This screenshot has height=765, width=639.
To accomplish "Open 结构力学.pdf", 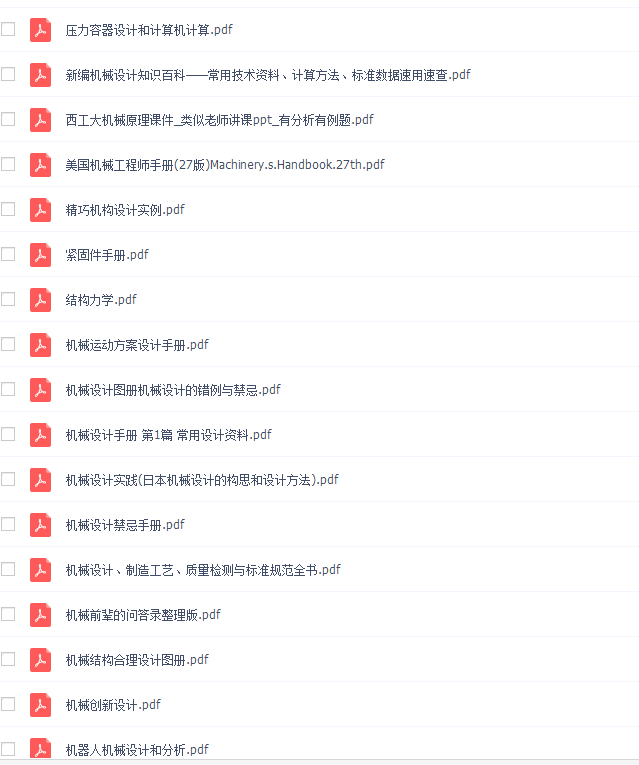I will tap(101, 300).
